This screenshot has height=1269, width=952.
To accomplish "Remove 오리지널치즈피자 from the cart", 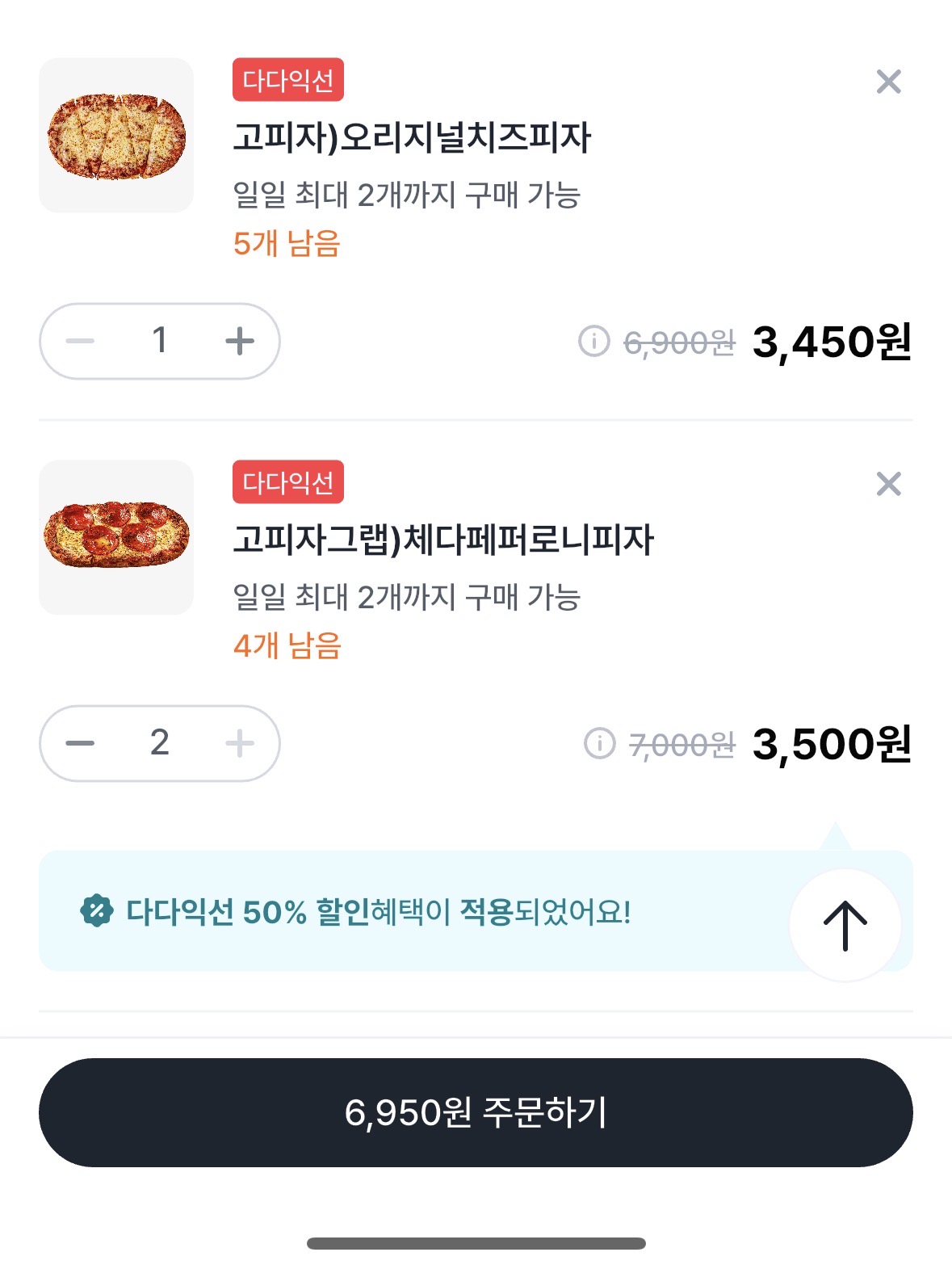I will click(888, 82).
